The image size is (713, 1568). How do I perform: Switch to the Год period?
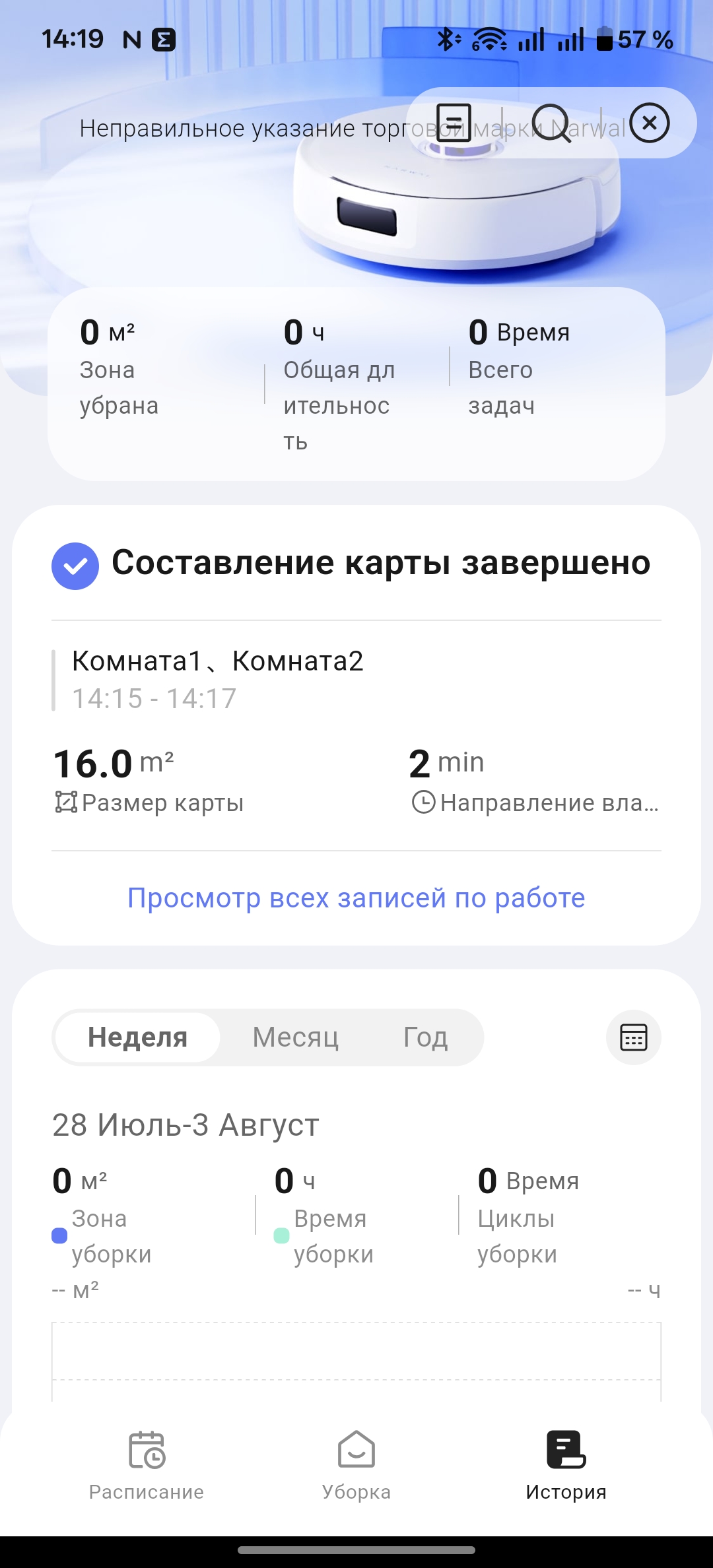pyautogui.click(x=426, y=1037)
